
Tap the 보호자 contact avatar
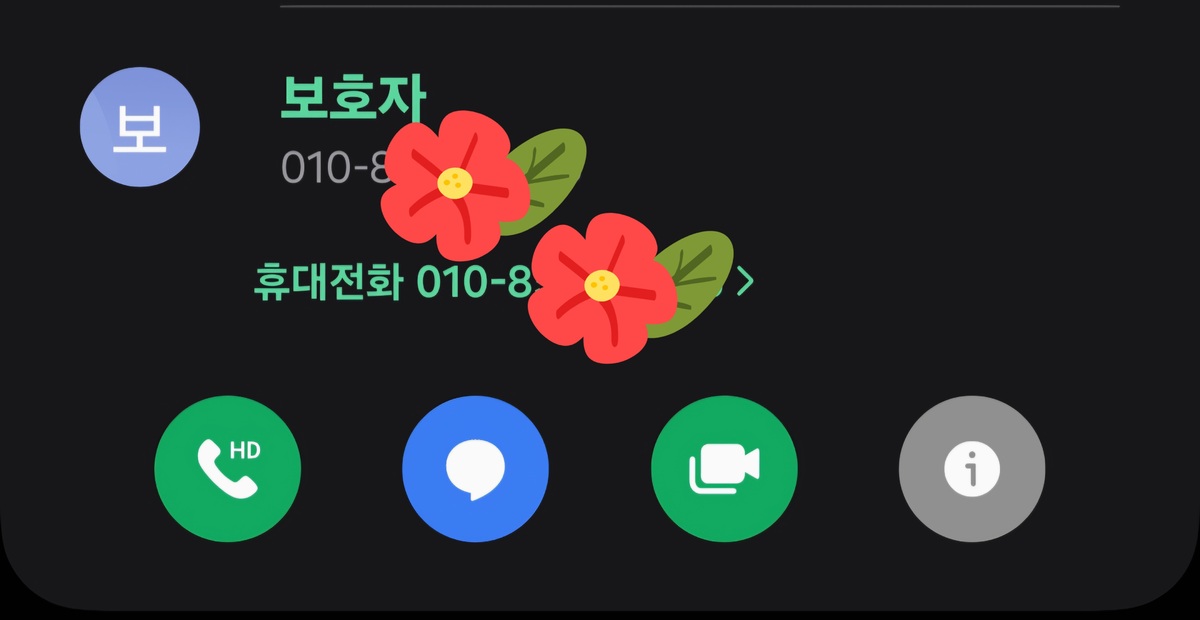click(x=140, y=128)
